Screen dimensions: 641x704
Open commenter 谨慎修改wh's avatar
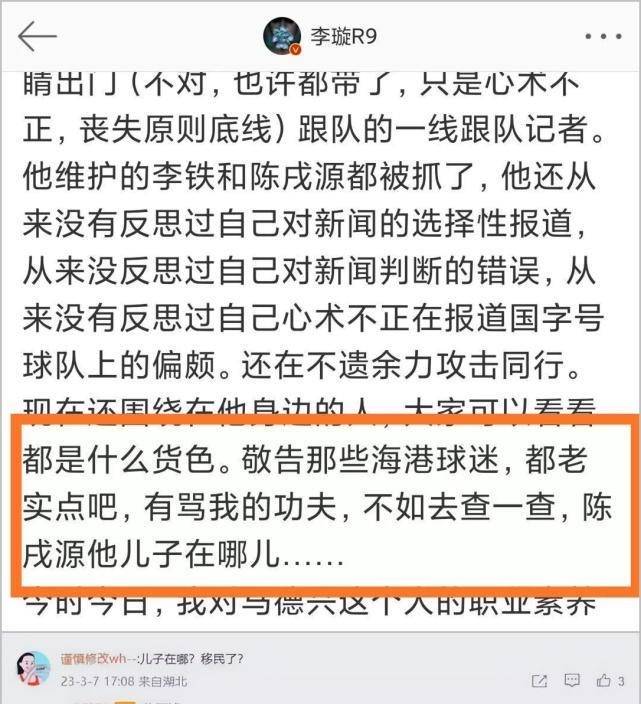point(33,666)
